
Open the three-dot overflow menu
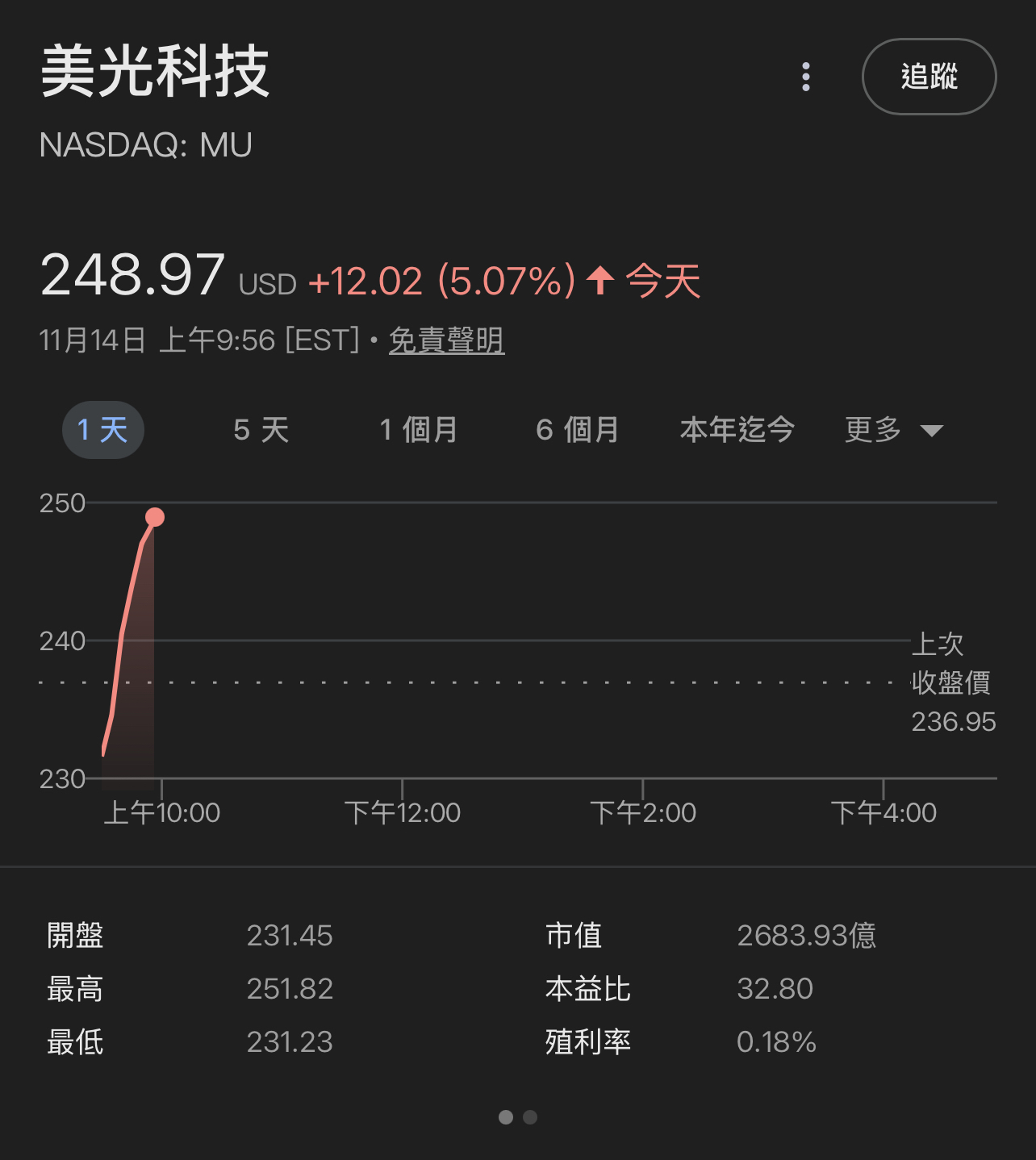805,77
